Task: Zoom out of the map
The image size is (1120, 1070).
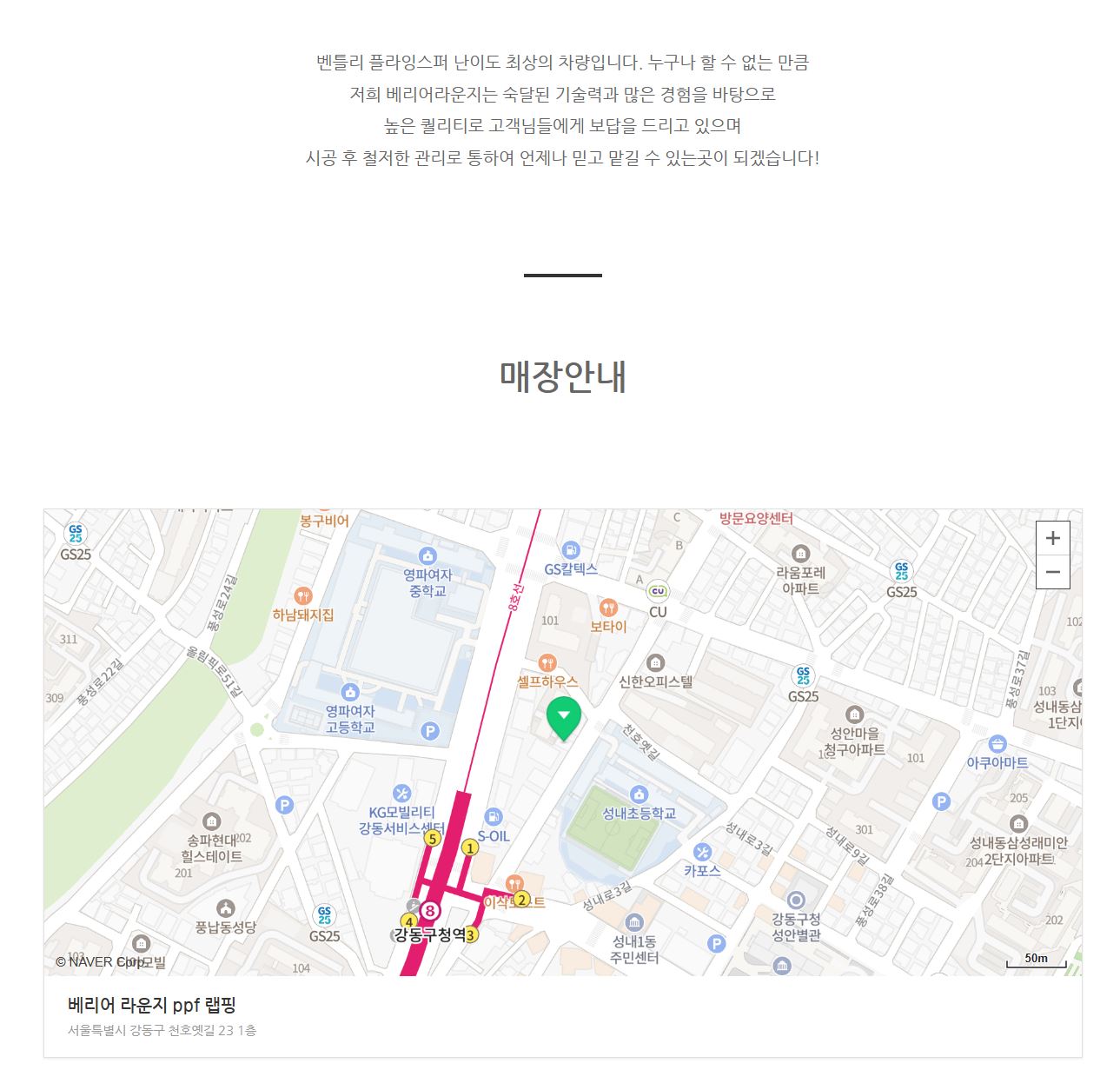Action: click(x=1052, y=572)
